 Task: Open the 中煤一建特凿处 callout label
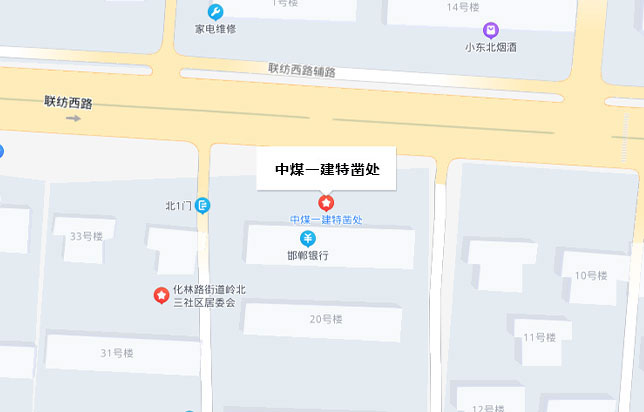(325, 169)
